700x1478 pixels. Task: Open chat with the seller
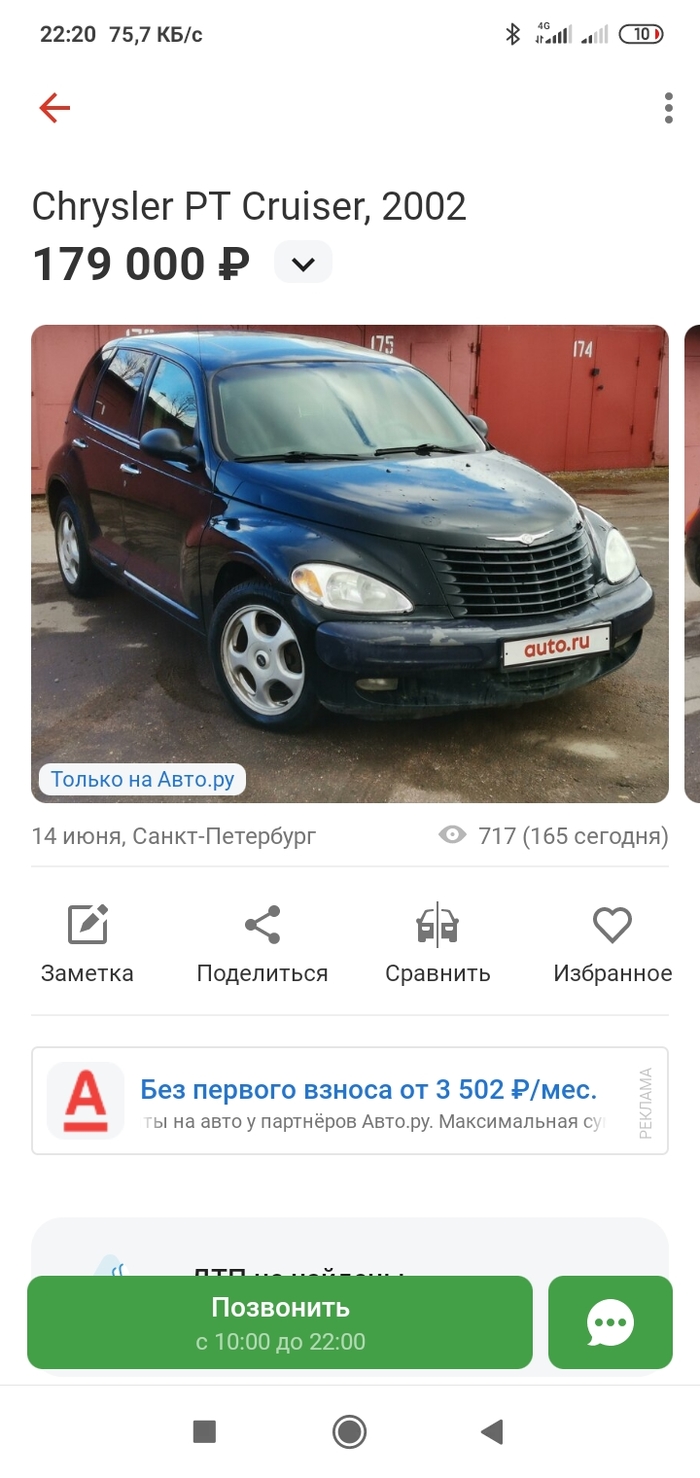tap(610, 1322)
